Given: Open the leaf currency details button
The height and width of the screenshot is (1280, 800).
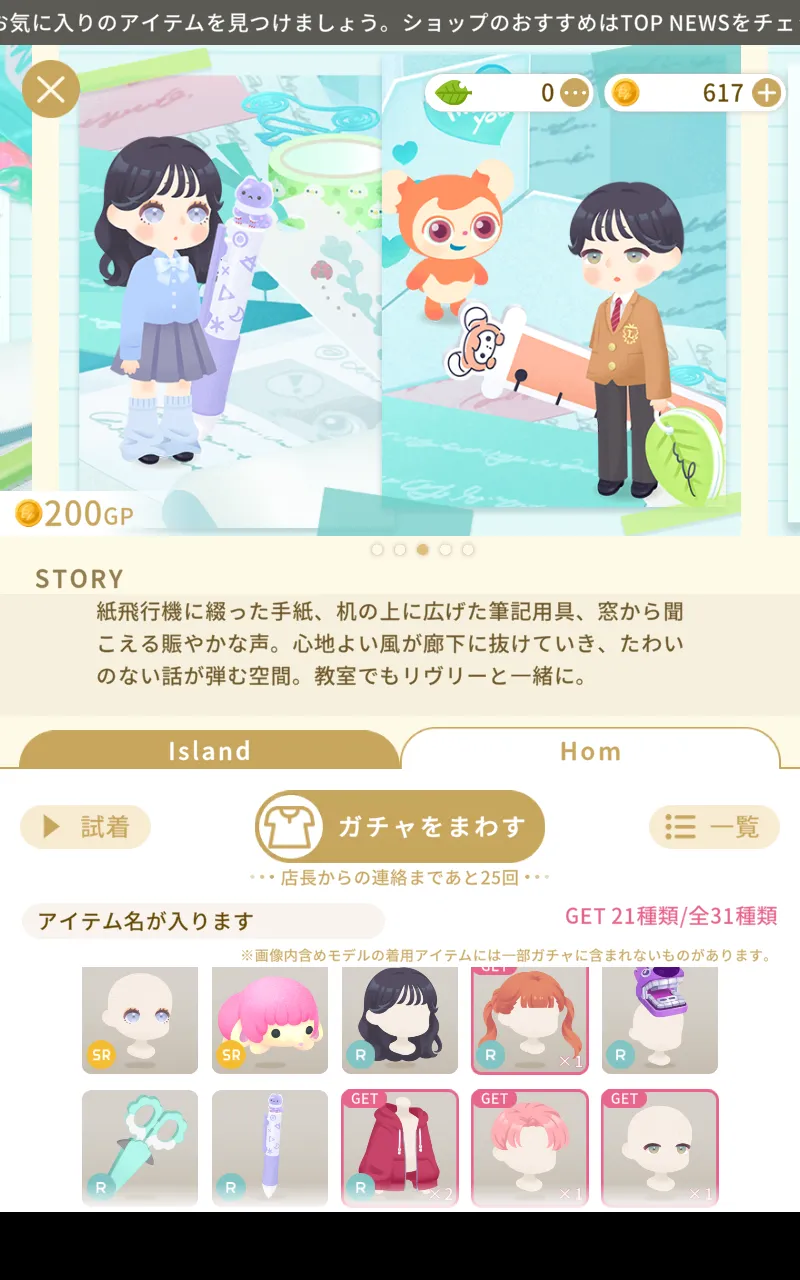Looking at the screenshot, I should pos(574,93).
